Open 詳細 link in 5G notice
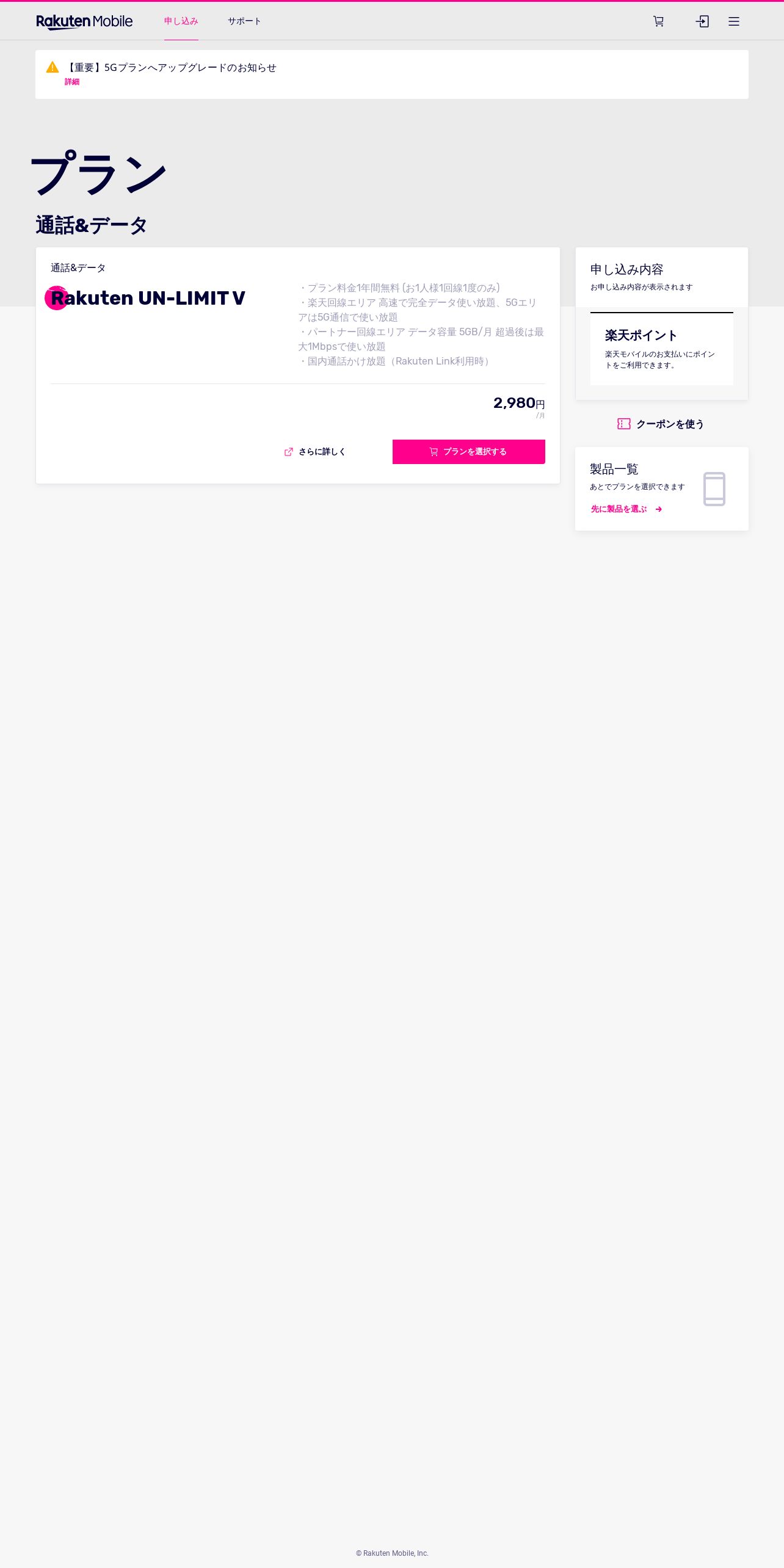This screenshot has width=784, height=1568. tap(72, 82)
